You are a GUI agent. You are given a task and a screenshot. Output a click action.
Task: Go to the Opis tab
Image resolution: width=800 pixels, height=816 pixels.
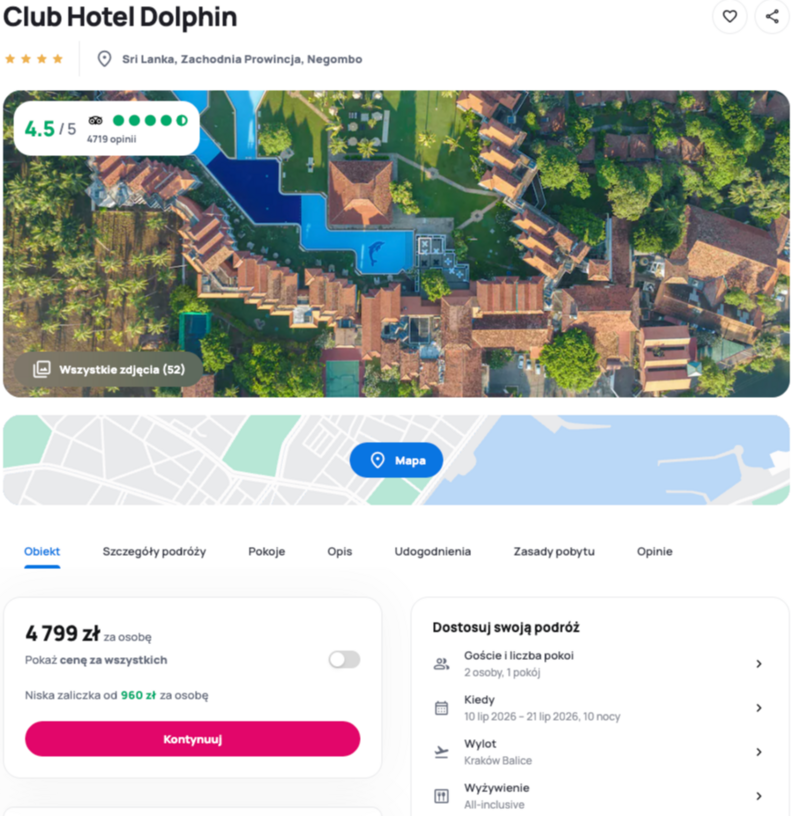[x=340, y=551]
